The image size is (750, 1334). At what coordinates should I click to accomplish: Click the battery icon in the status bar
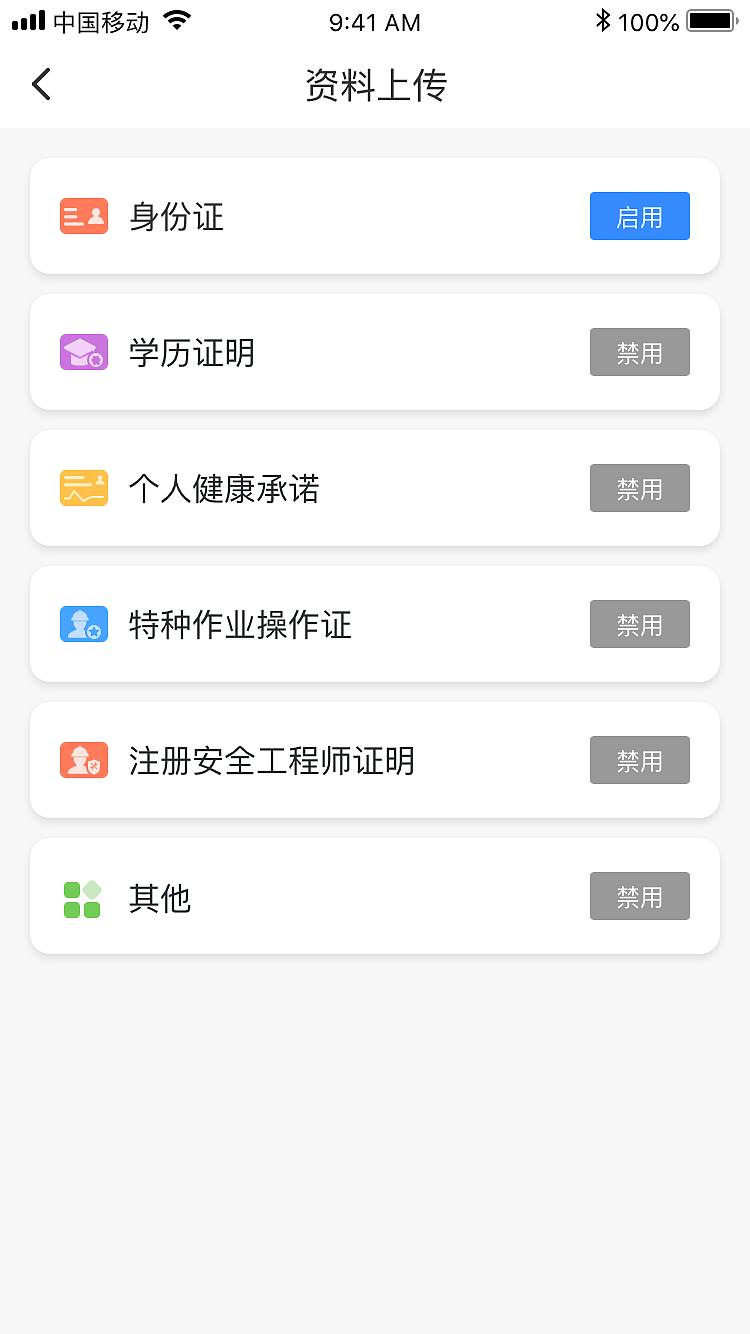coord(712,18)
